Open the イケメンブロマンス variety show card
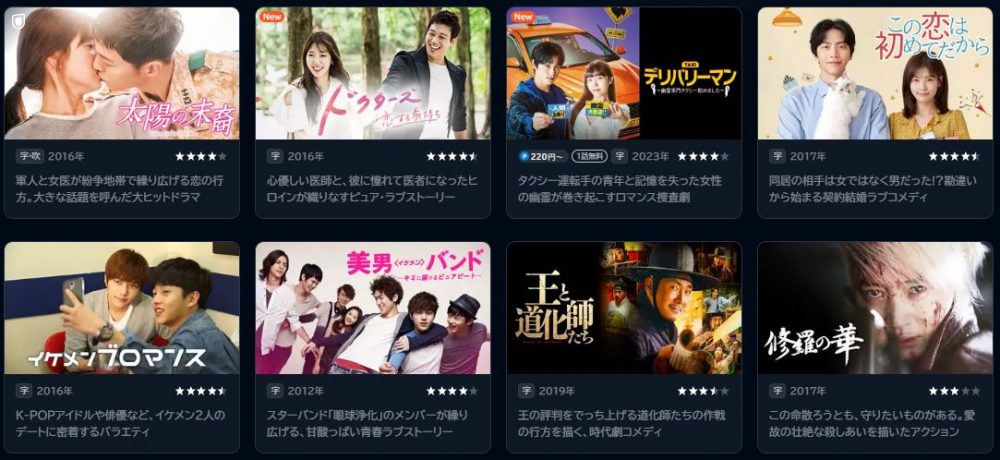Viewport: 1000px width, 460px height. pyautogui.click(x=121, y=308)
